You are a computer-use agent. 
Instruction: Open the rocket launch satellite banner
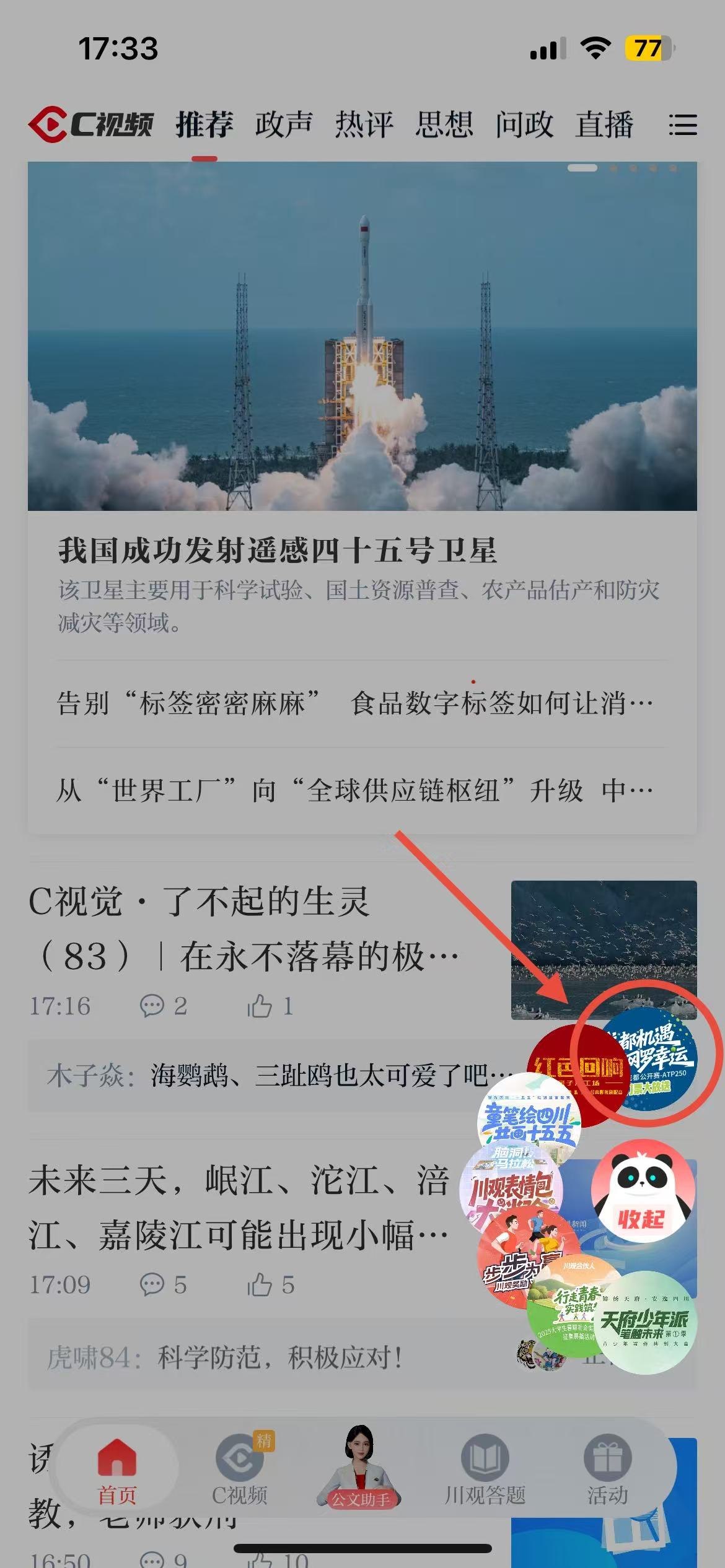tap(362, 336)
